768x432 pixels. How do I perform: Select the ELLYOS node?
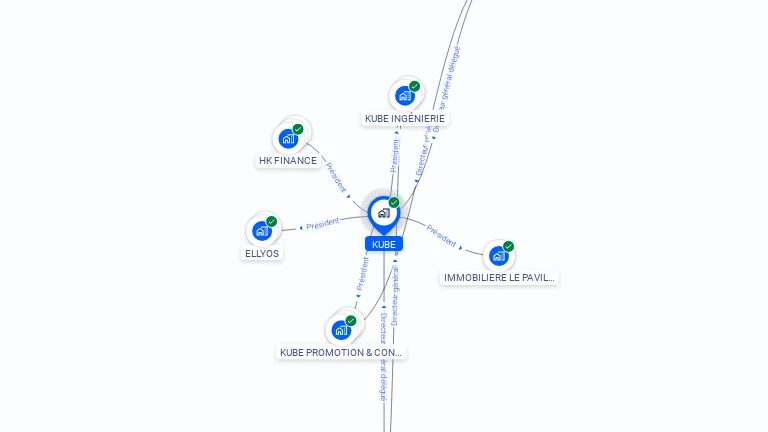pos(262,230)
